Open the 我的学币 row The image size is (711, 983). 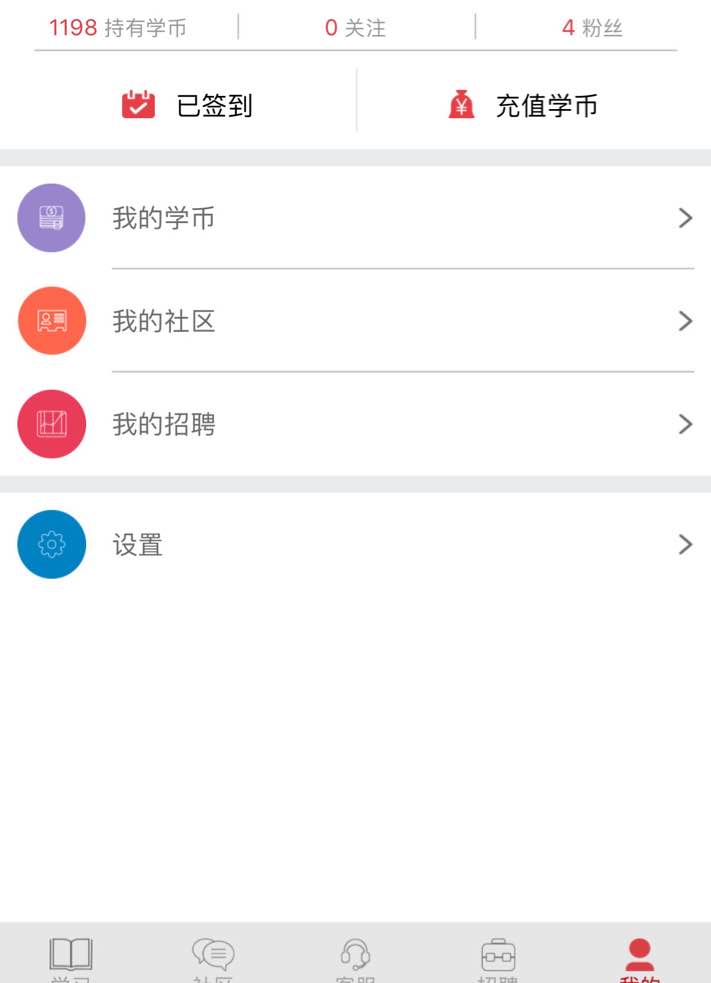355,218
